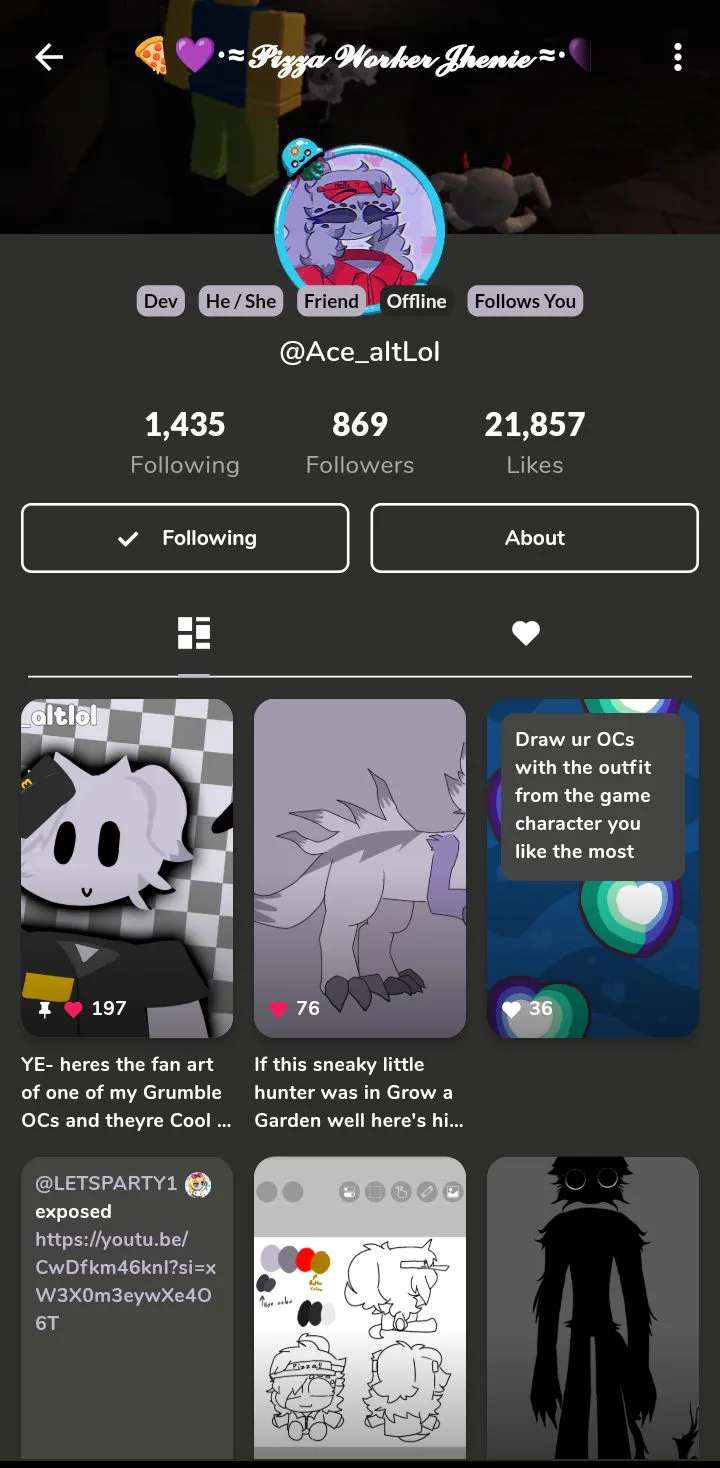This screenshot has width=720, height=1468.
Task: Open the 'Draw ur OCs' post
Action: pyautogui.click(x=593, y=868)
